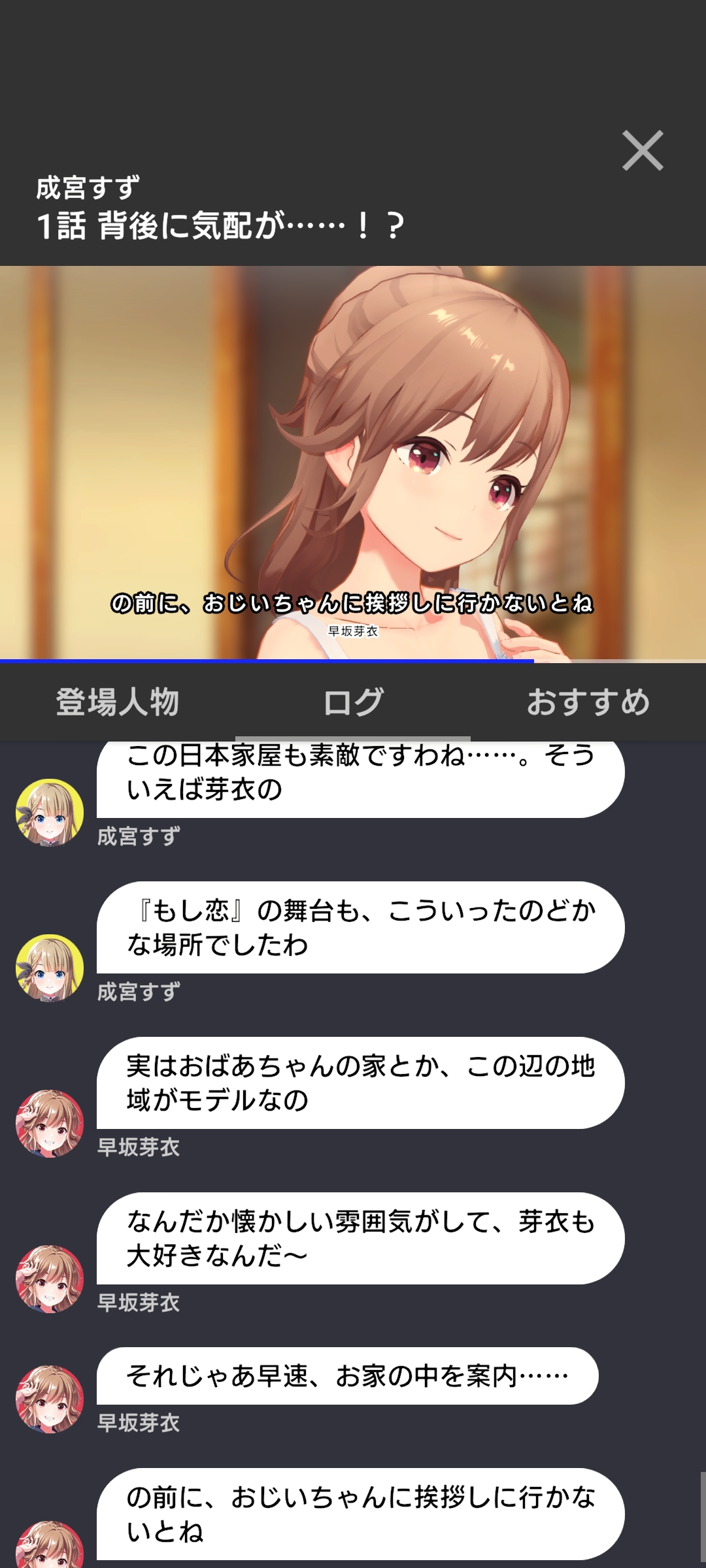Jump to log line 『もし恋』の舞台も
This screenshot has height=1568, width=706.
pos(360,927)
